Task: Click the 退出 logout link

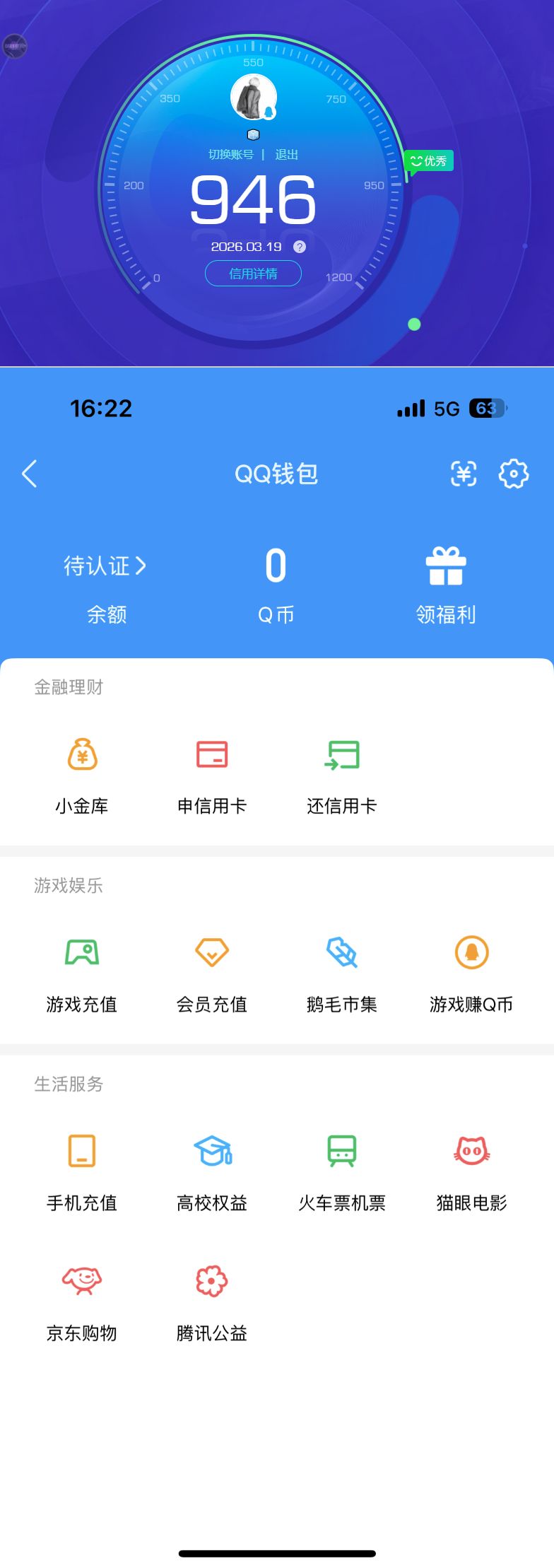Action: (x=287, y=154)
